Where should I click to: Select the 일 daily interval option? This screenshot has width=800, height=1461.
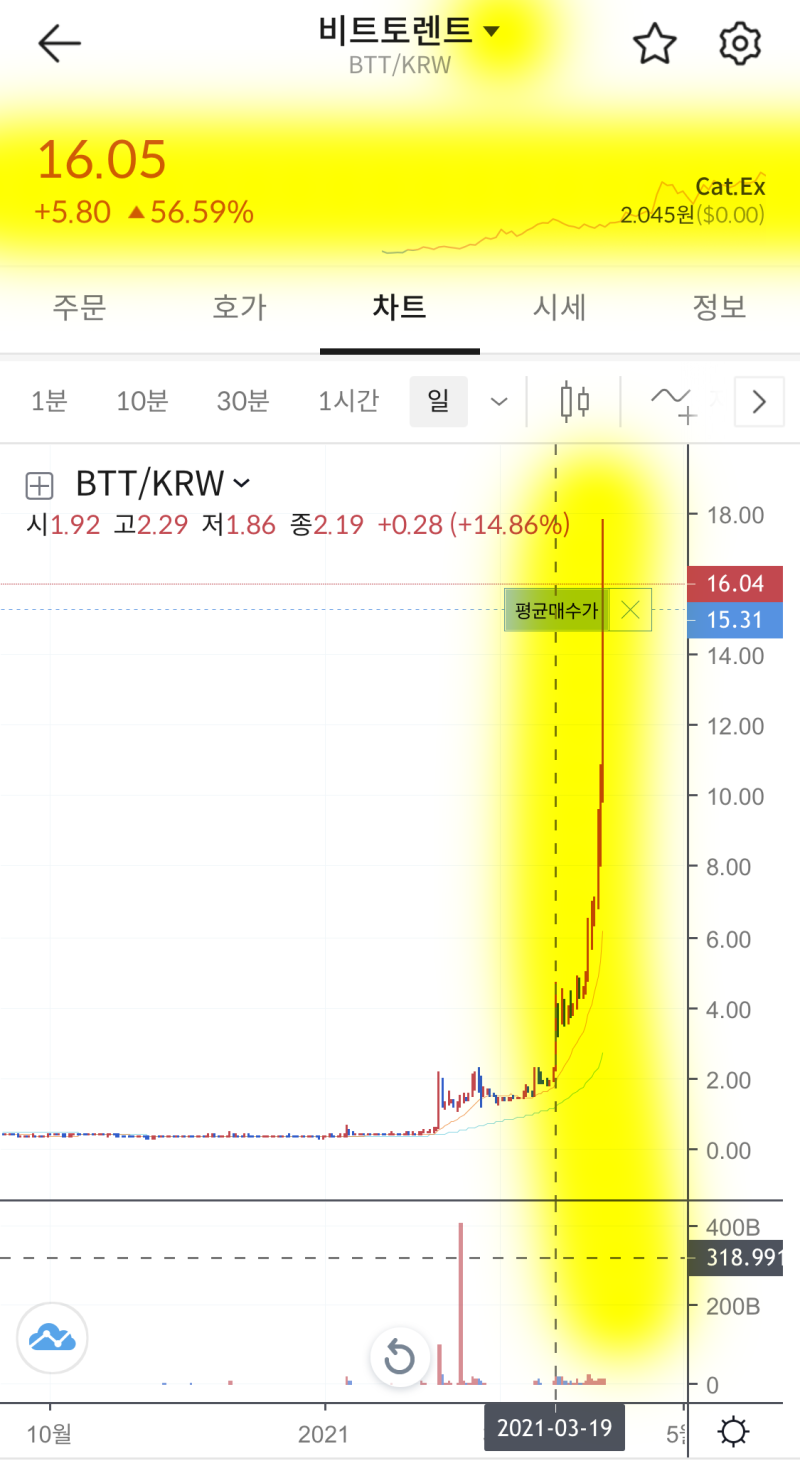(438, 400)
